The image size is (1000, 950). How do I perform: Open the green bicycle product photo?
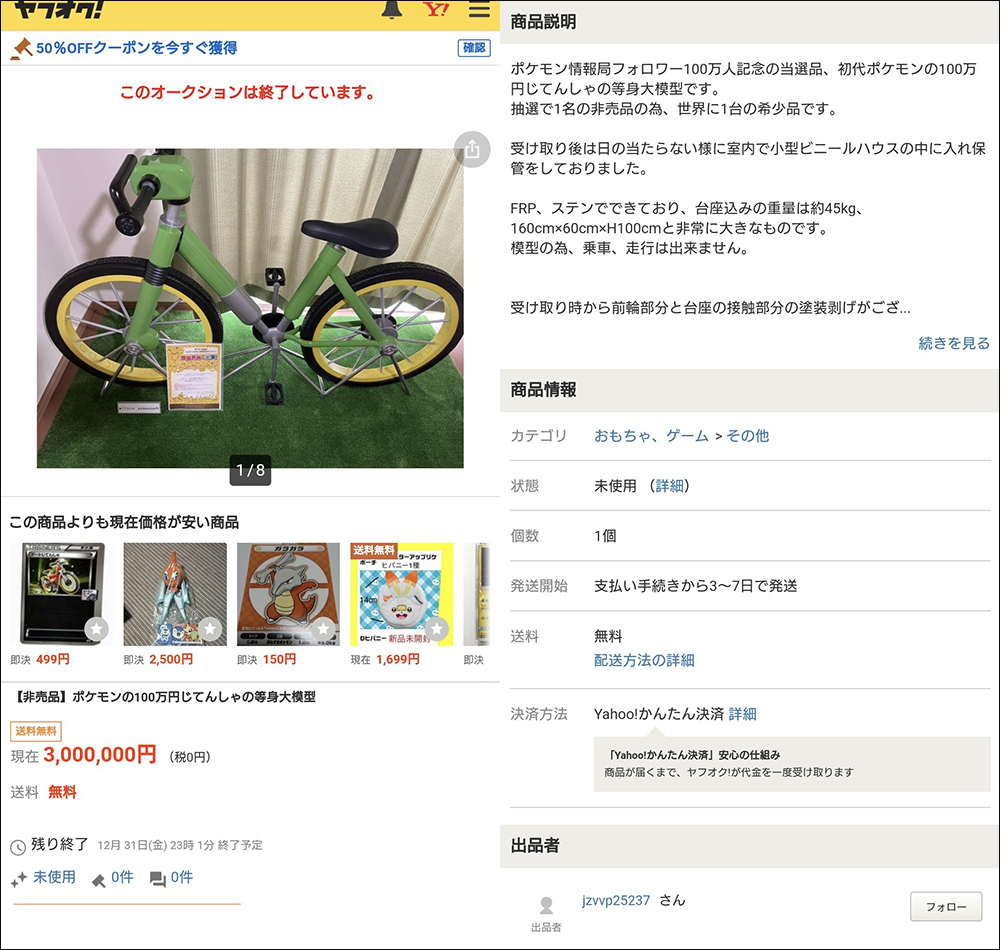point(250,308)
